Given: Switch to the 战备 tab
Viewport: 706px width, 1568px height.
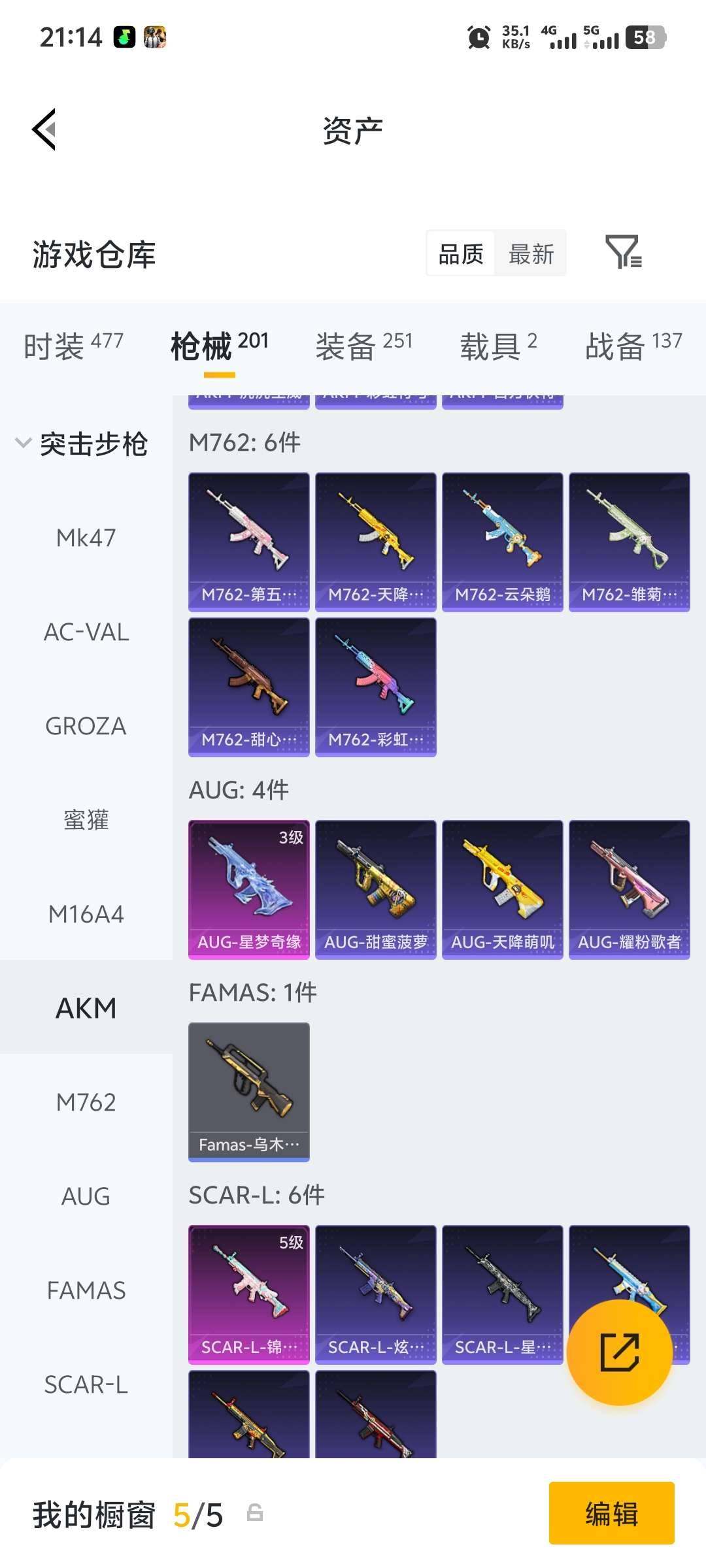Looking at the screenshot, I should 633,345.
